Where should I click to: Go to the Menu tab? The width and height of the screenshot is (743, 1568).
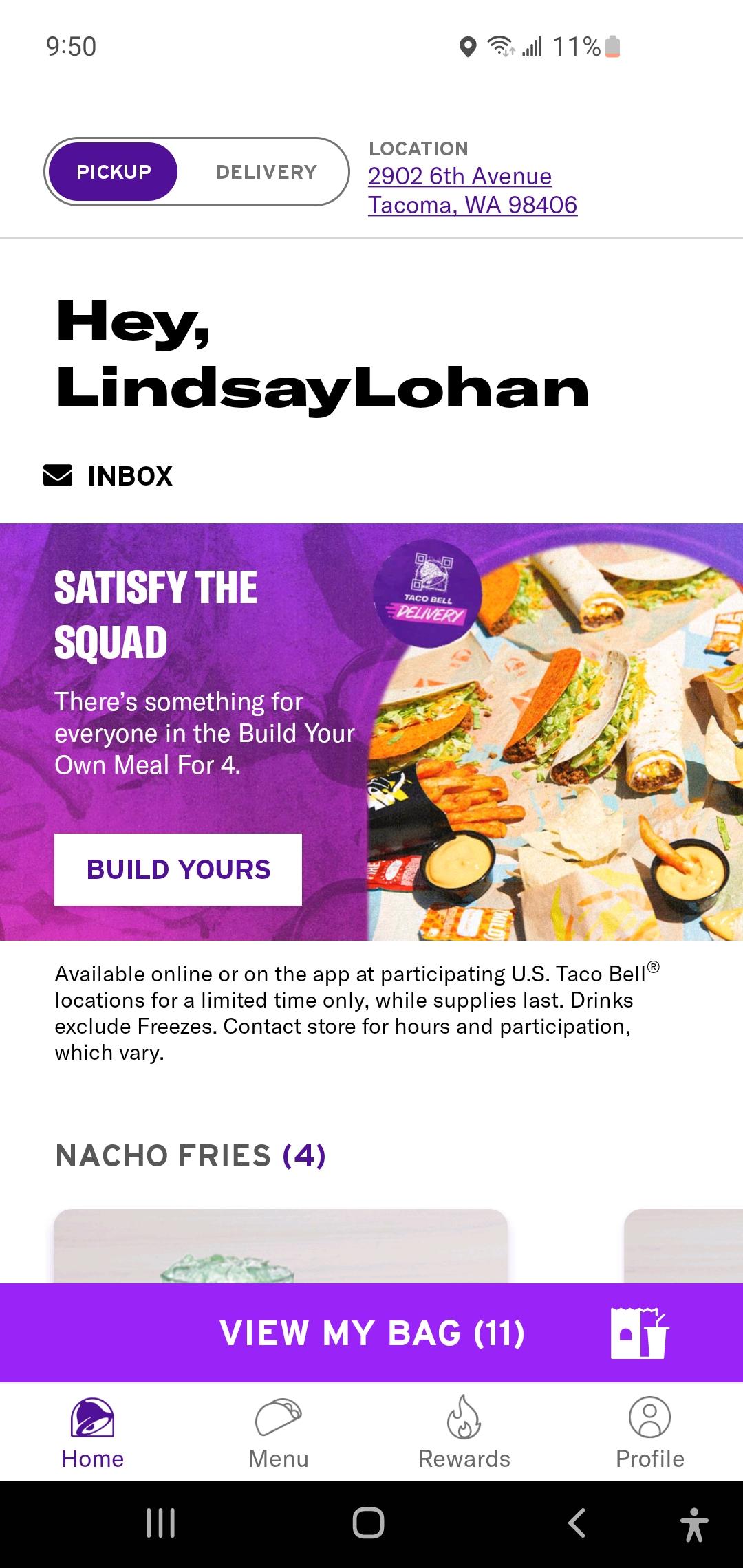[279, 1433]
